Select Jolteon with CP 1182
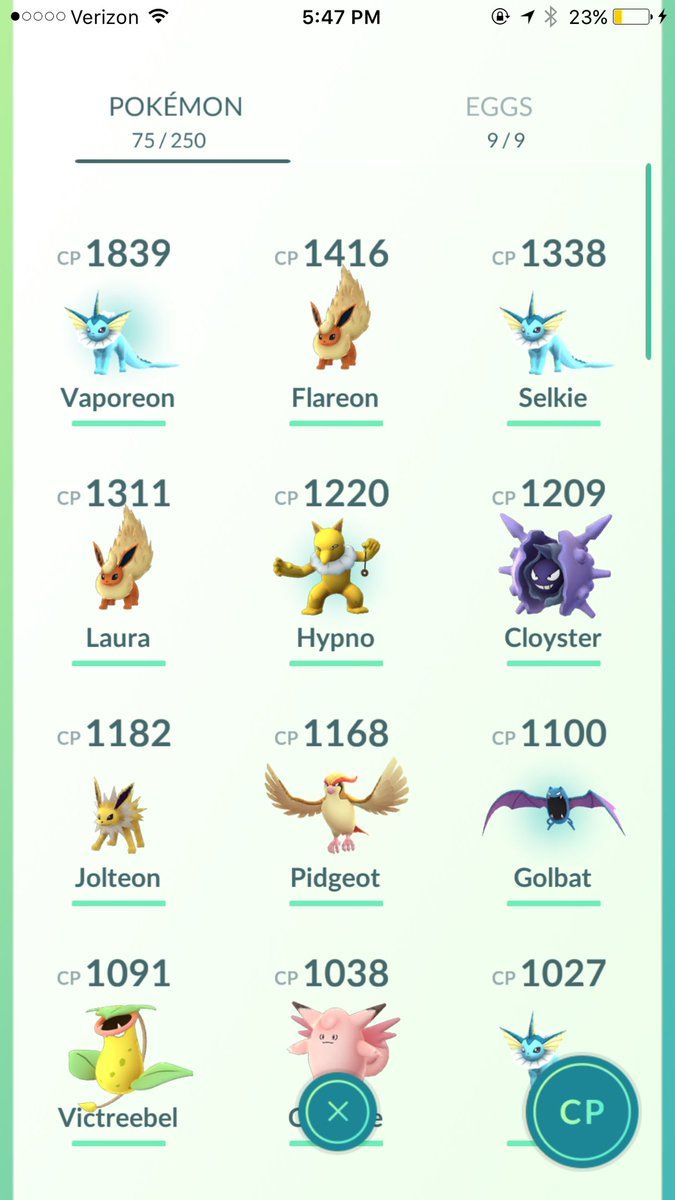675x1200 pixels. 118,812
